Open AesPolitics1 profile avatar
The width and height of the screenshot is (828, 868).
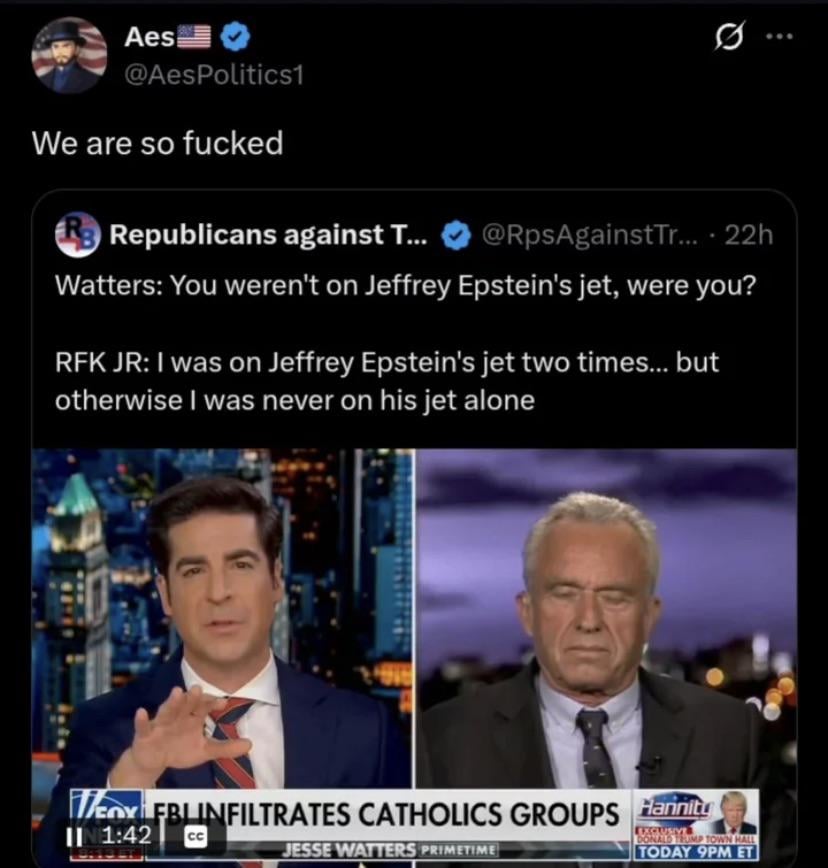click(x=69, y=55)
